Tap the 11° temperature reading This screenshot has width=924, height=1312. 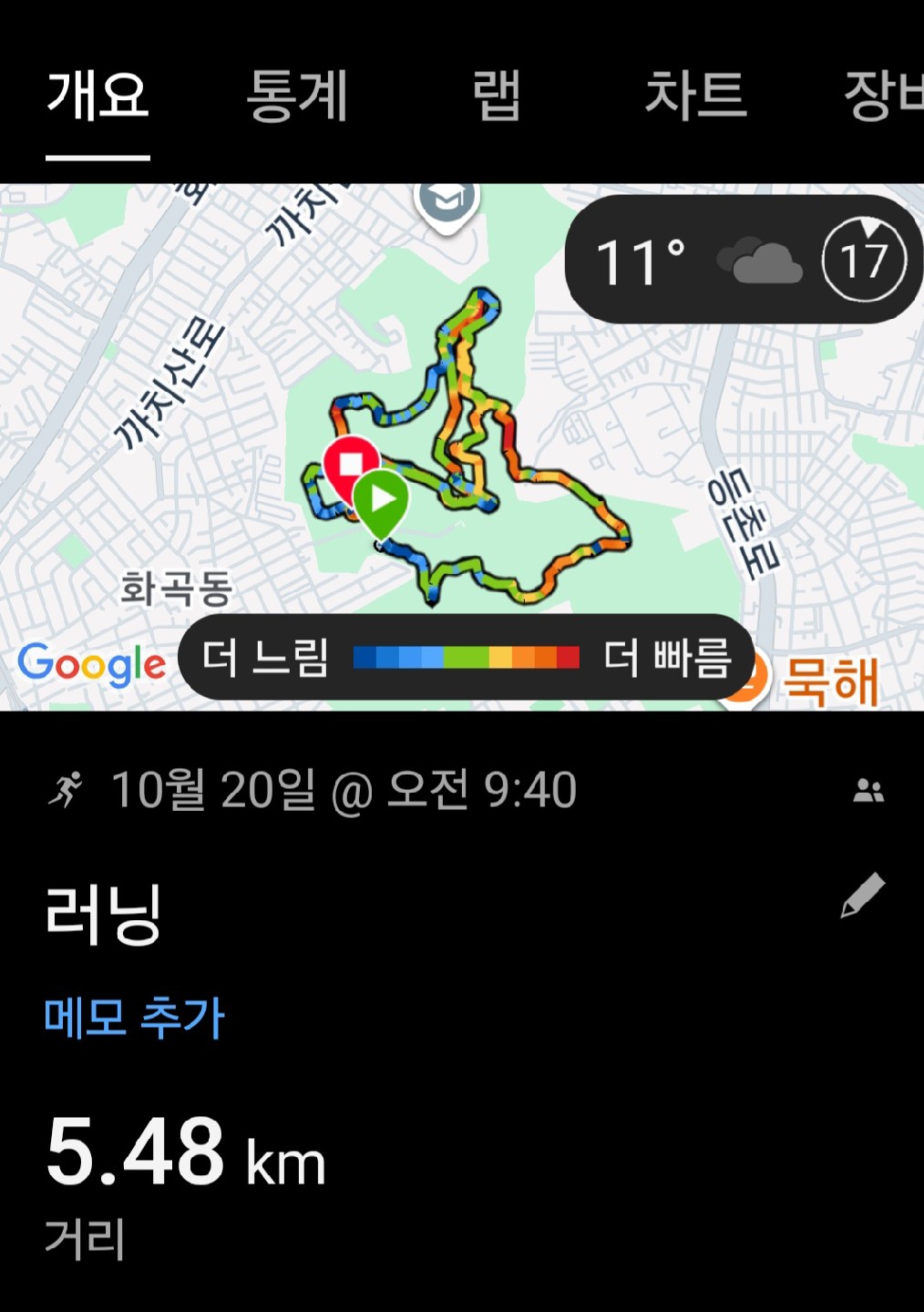pyautogui.click(x=643, y=260)
